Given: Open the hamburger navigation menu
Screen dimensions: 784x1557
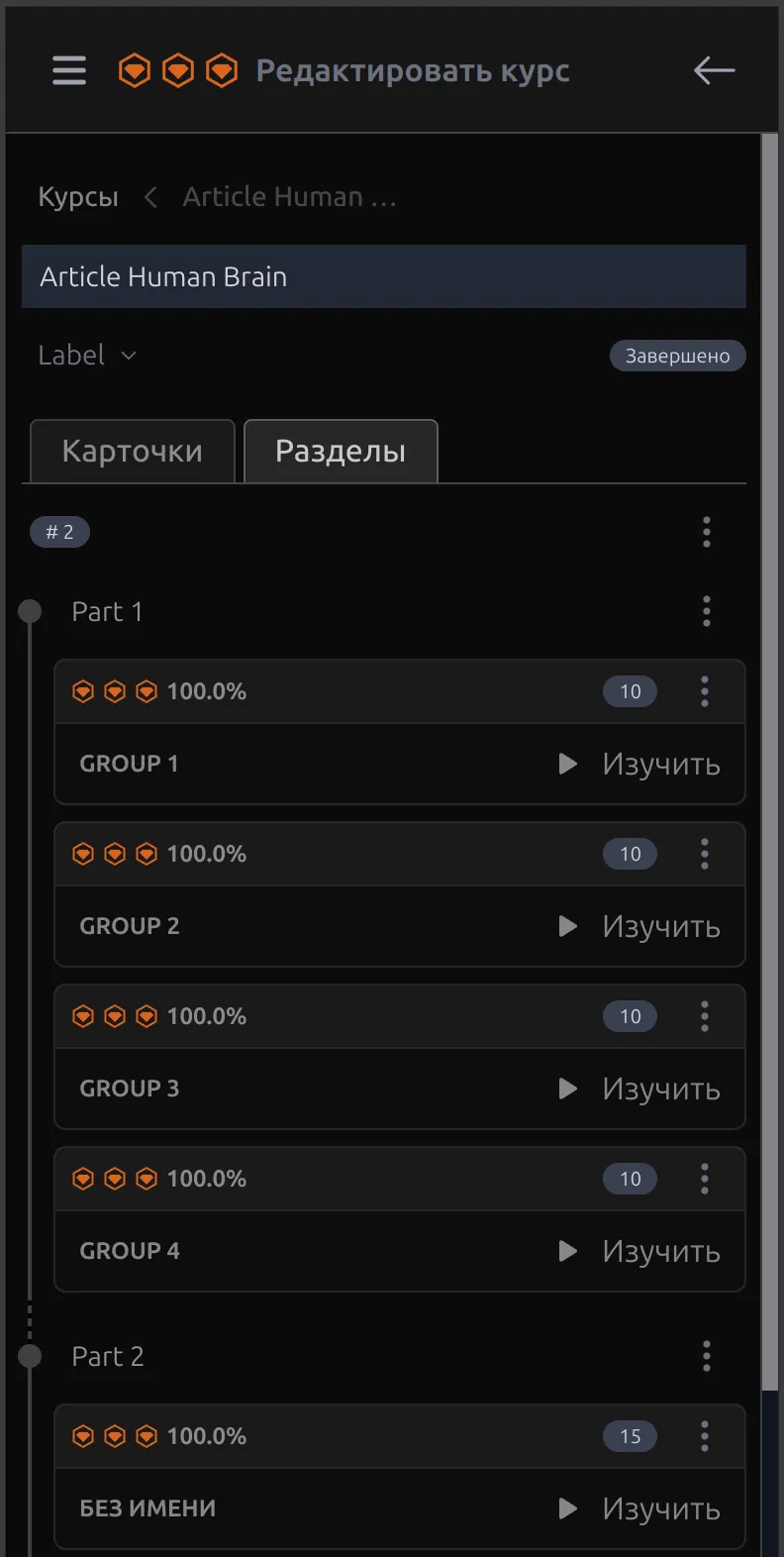Looking at the screenshot, I should (x=67, y=70).
